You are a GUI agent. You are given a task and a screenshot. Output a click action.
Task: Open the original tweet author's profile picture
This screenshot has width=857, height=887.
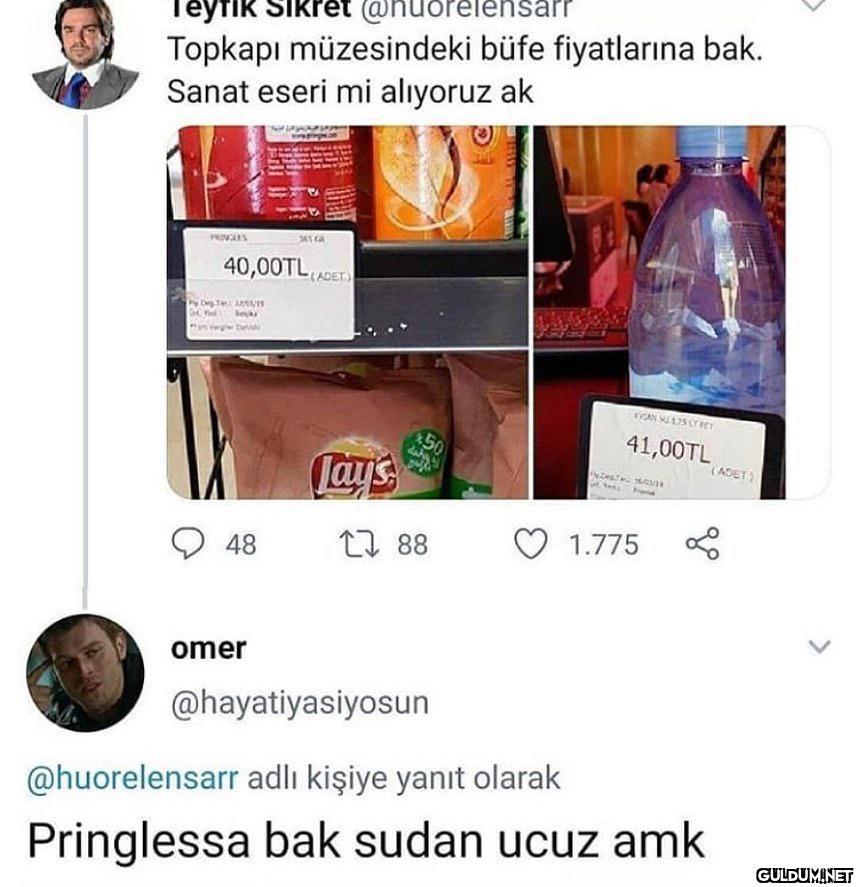point(85,55)
